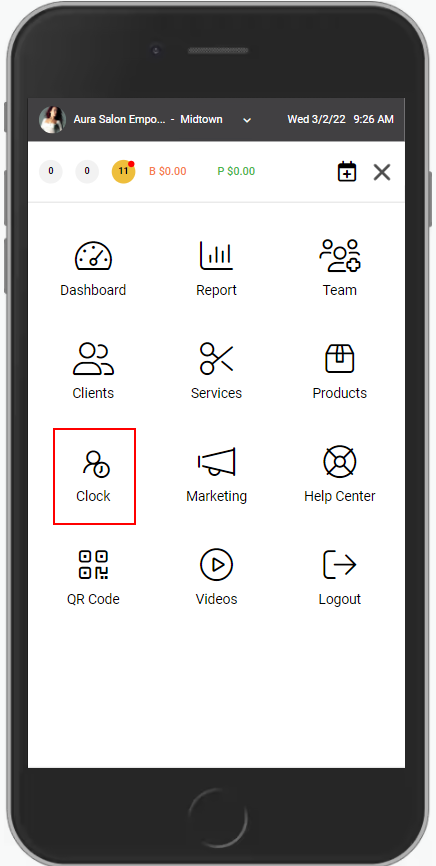Visit the Help Center
The height and width of the screenshot is (866, 436).
pyautogui.click(x=339, y=475)
